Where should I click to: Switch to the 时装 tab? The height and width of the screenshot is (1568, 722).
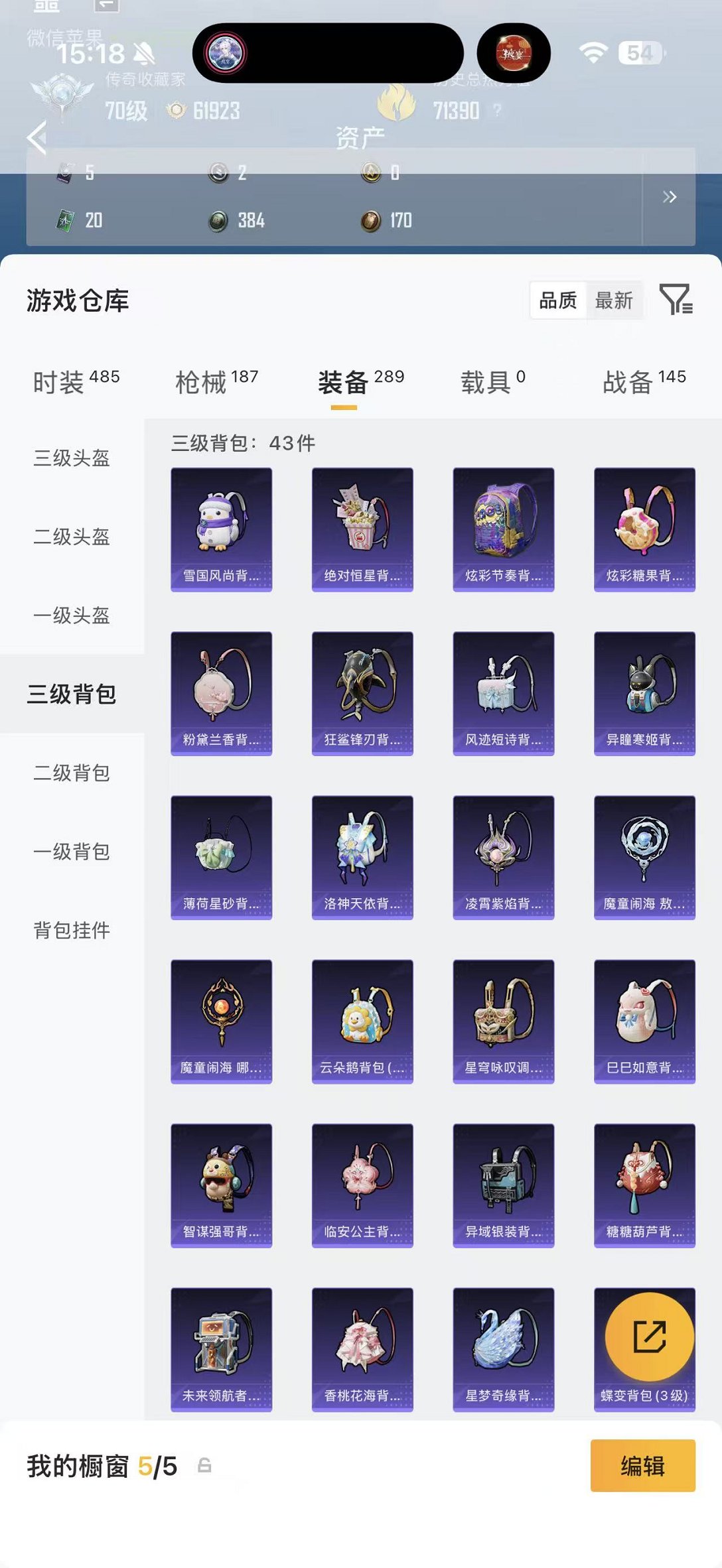pyautogui.click(x=76, y=382)
